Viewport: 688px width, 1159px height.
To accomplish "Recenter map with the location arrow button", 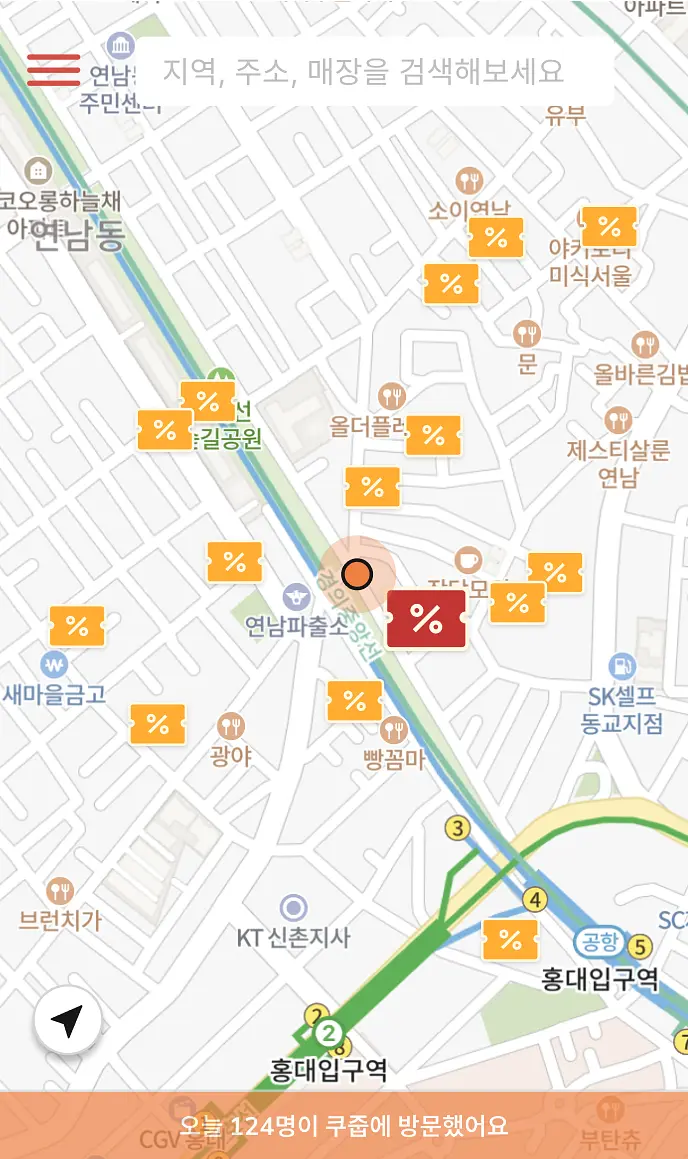I will pyautogui.click(x=67, y=1021).
